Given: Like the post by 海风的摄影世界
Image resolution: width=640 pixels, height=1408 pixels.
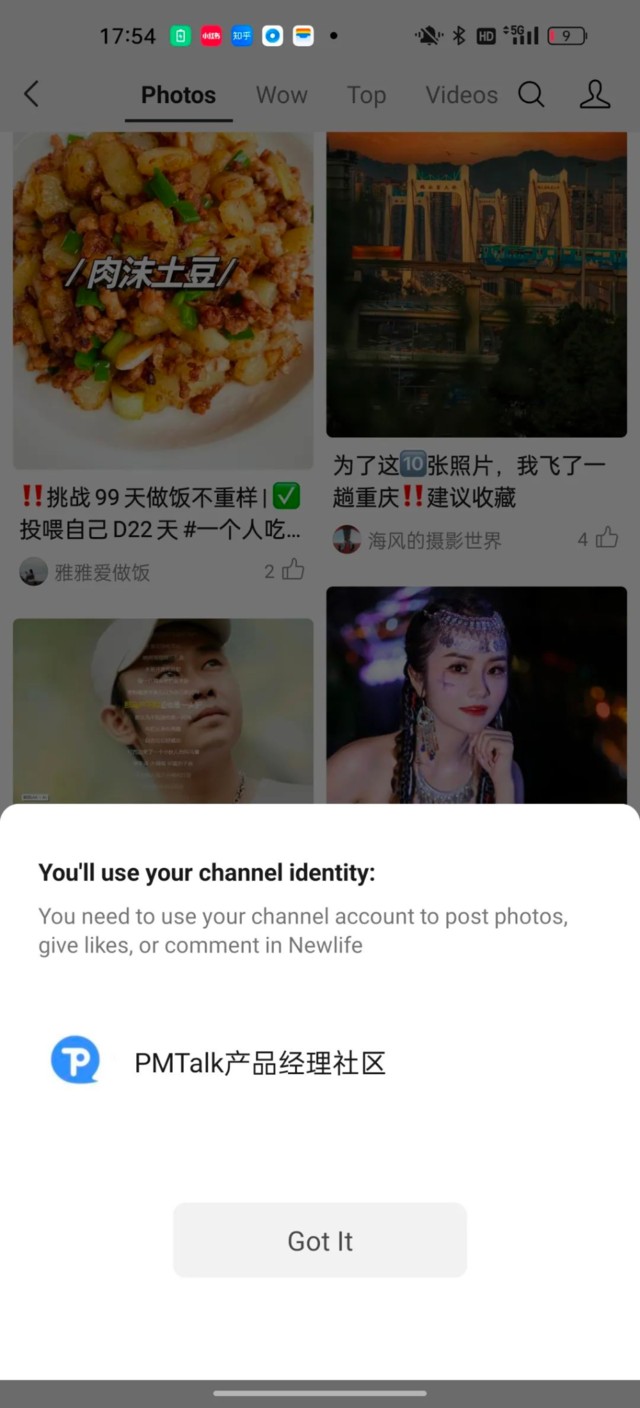Looking at the screenshot, I should (x=607, y=539).
